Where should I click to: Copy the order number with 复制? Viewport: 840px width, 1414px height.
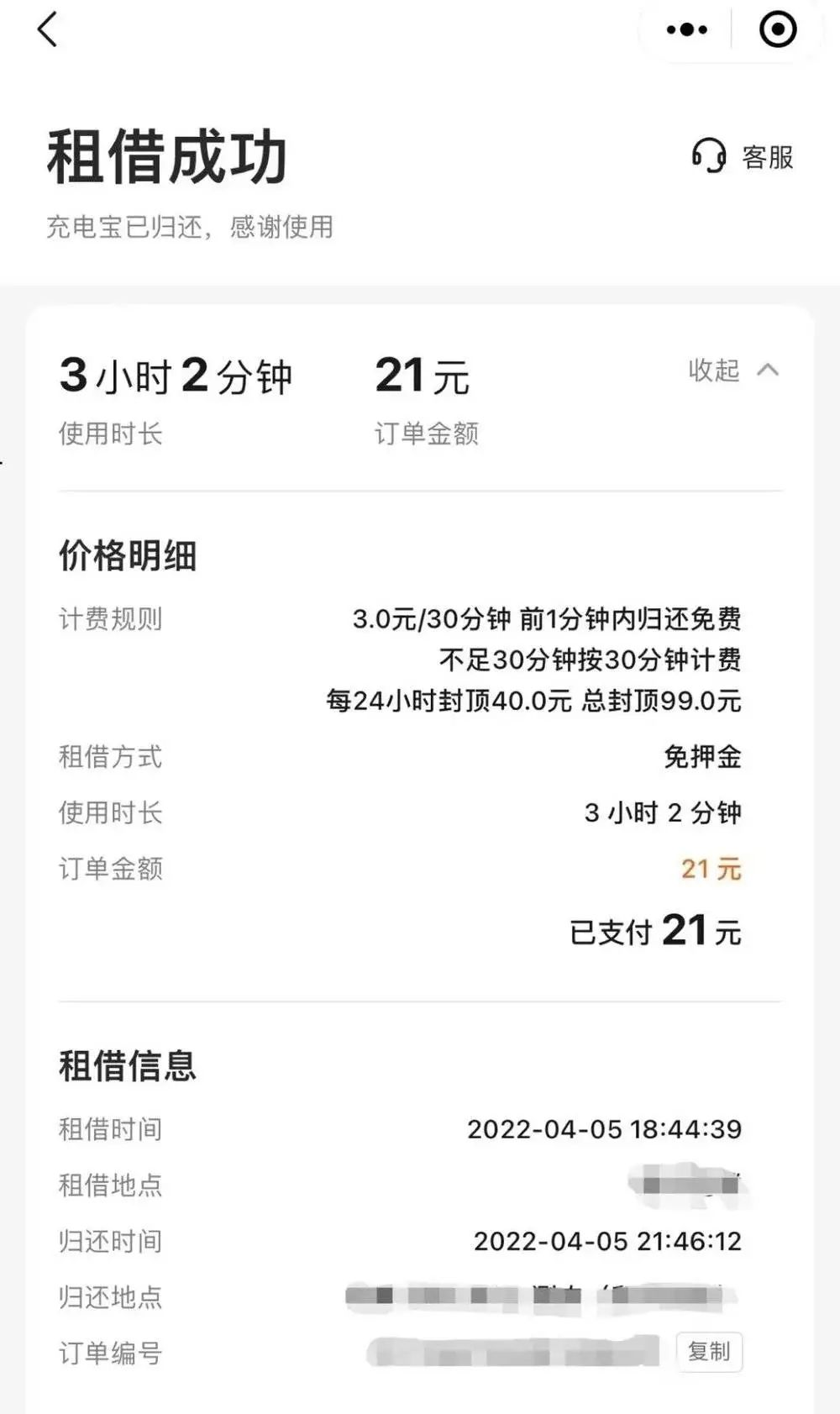(x=709, y=1351)
